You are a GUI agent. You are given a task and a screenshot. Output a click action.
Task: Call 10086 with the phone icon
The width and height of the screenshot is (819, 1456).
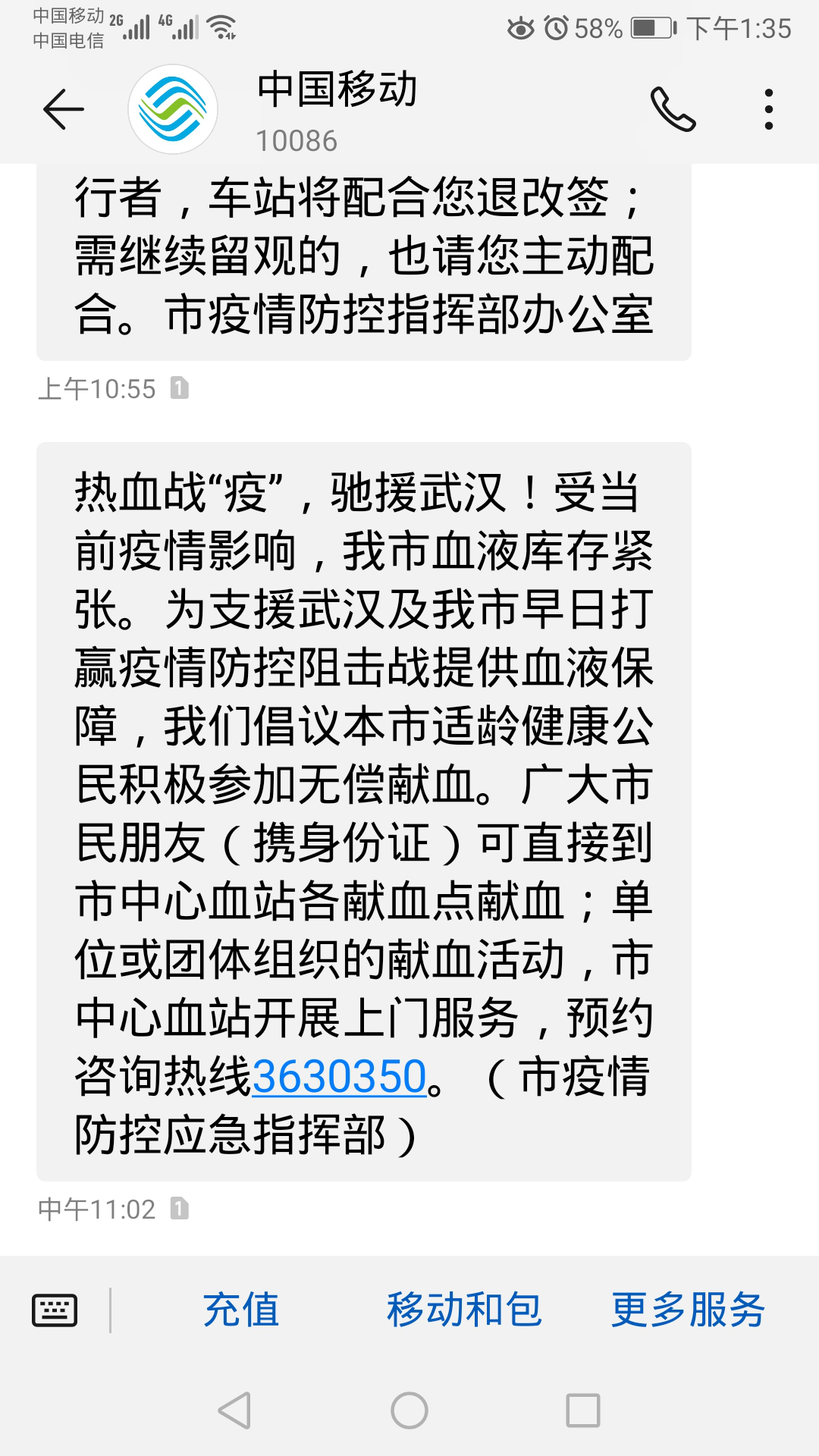(x=673, y=110)
